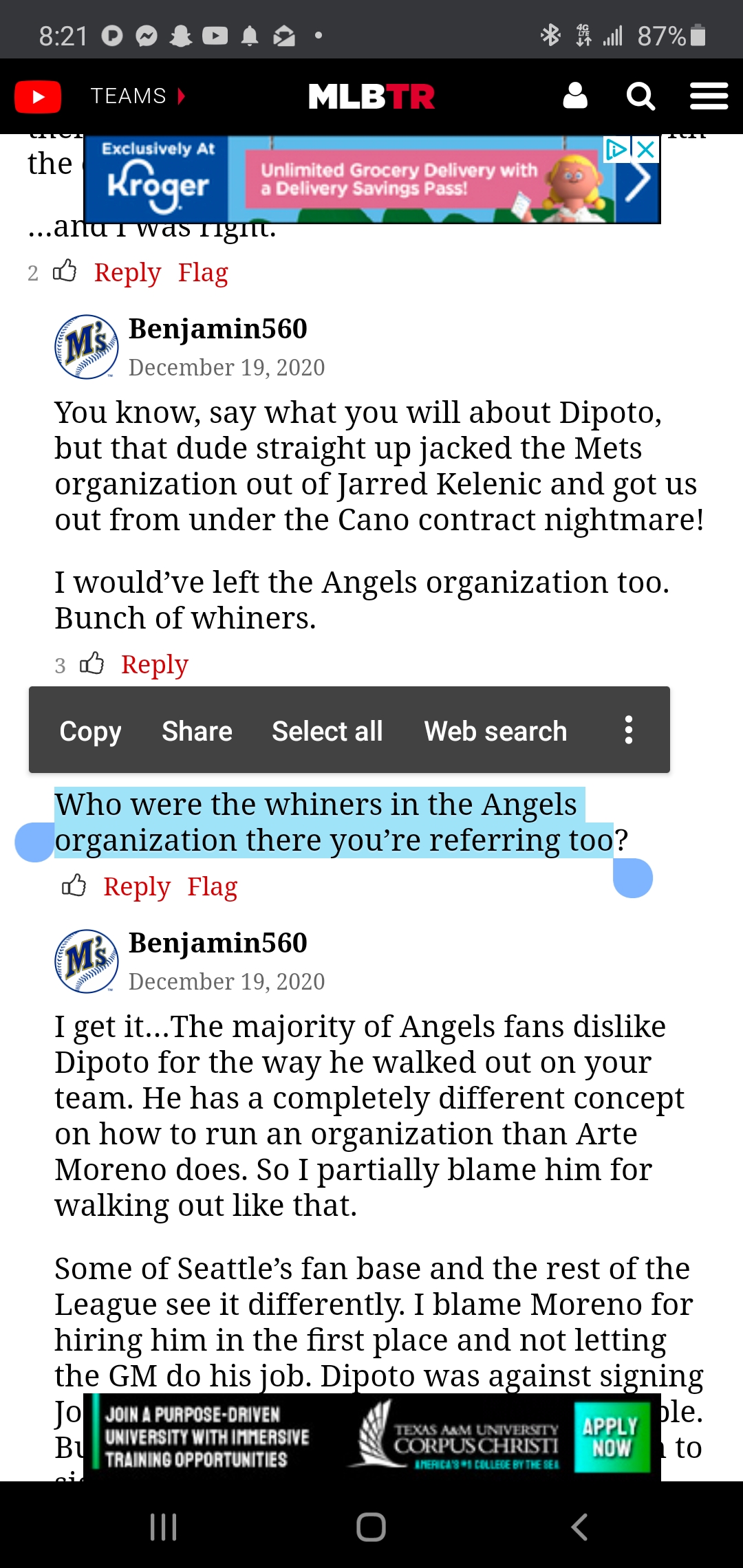
Task: Go to the MLBTR homepage logo
Action: click(x=371, y=96)
